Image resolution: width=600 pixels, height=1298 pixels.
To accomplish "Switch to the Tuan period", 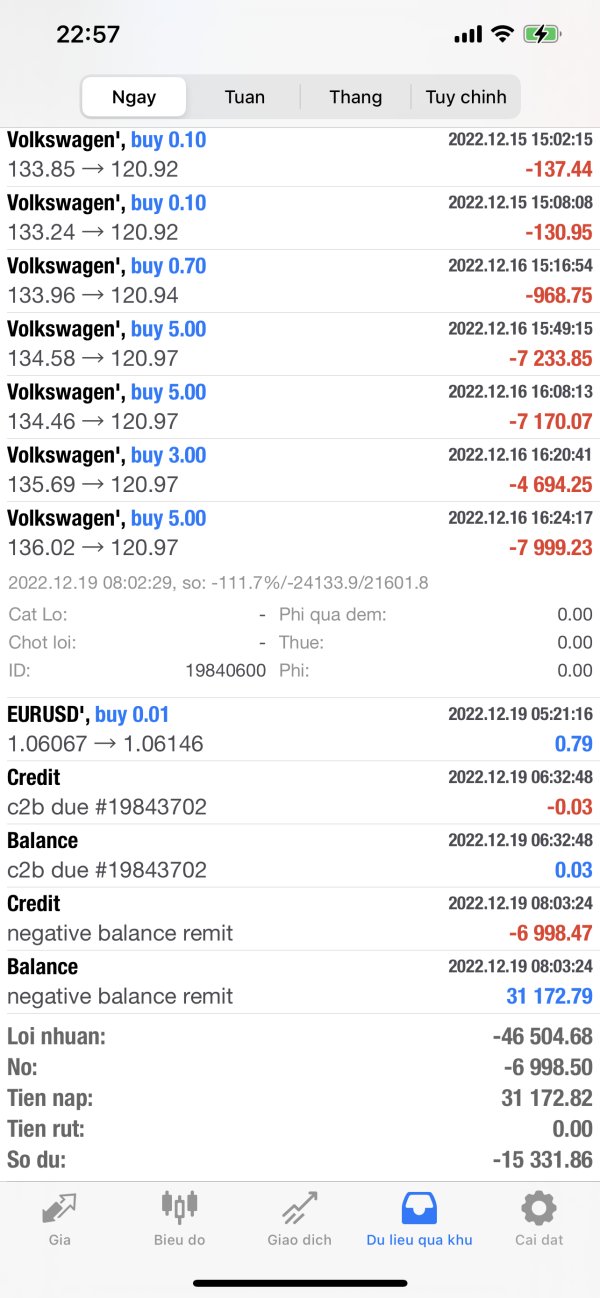I will [245, 97].
